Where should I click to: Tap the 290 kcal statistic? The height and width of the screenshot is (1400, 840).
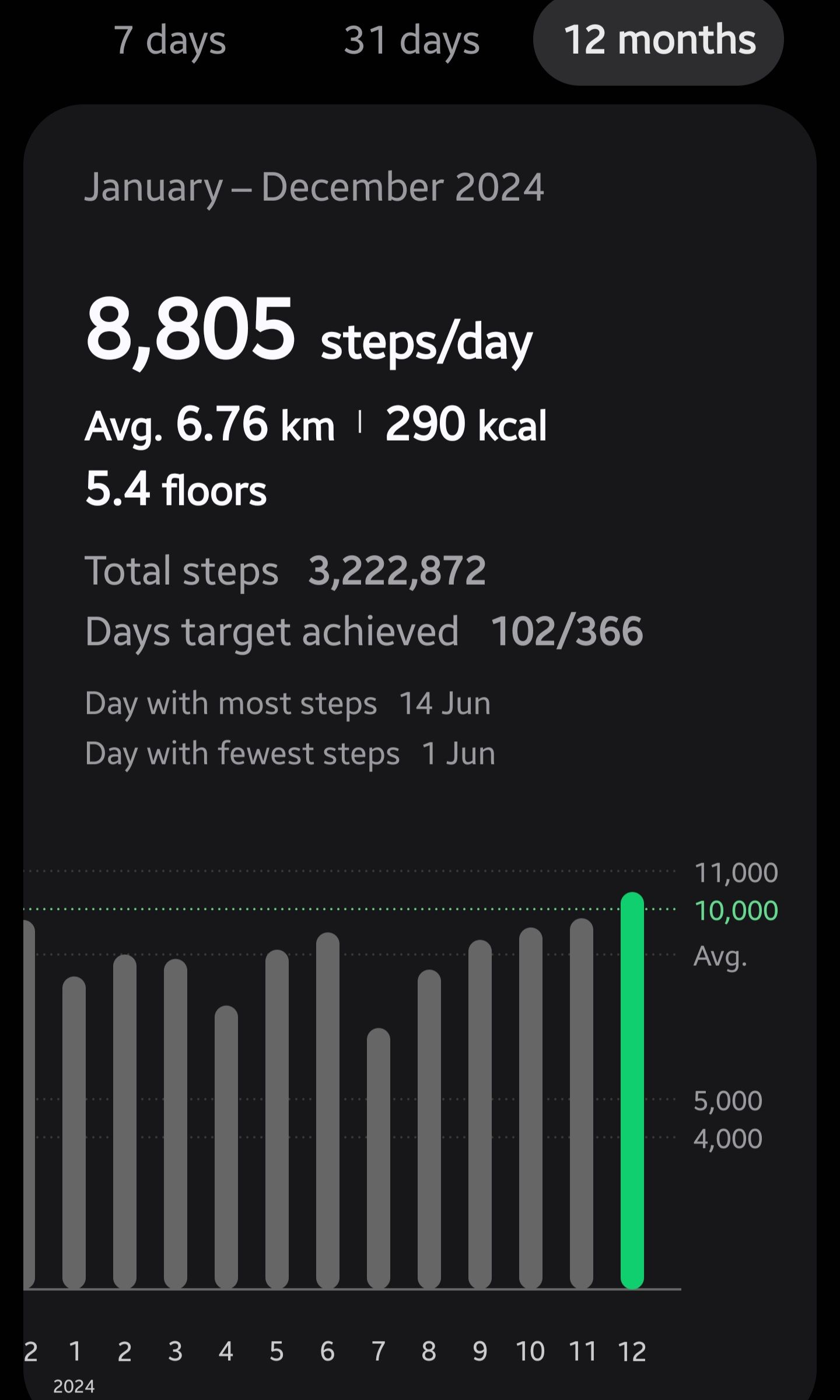pos(467,425)
